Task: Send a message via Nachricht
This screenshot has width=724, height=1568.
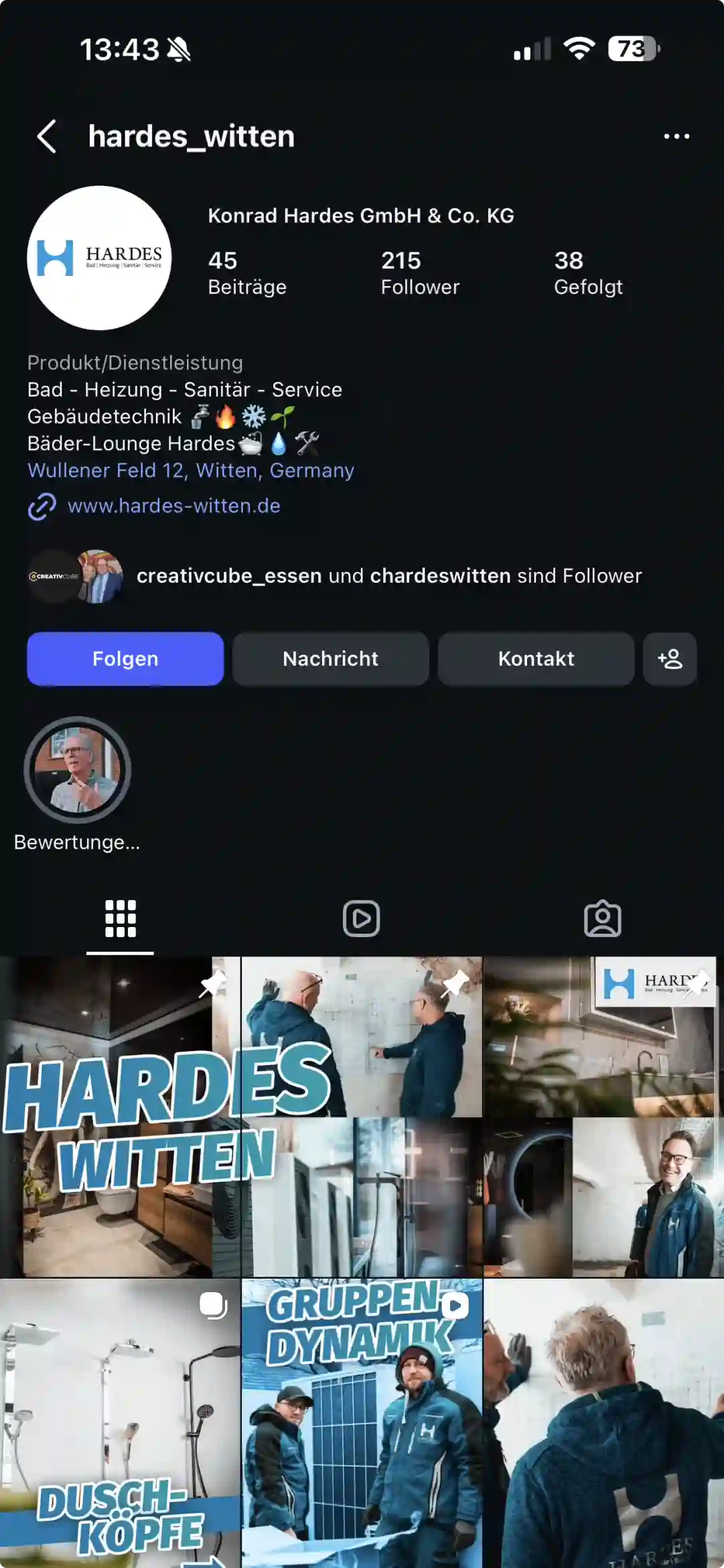Action: [x=330, y=659]
